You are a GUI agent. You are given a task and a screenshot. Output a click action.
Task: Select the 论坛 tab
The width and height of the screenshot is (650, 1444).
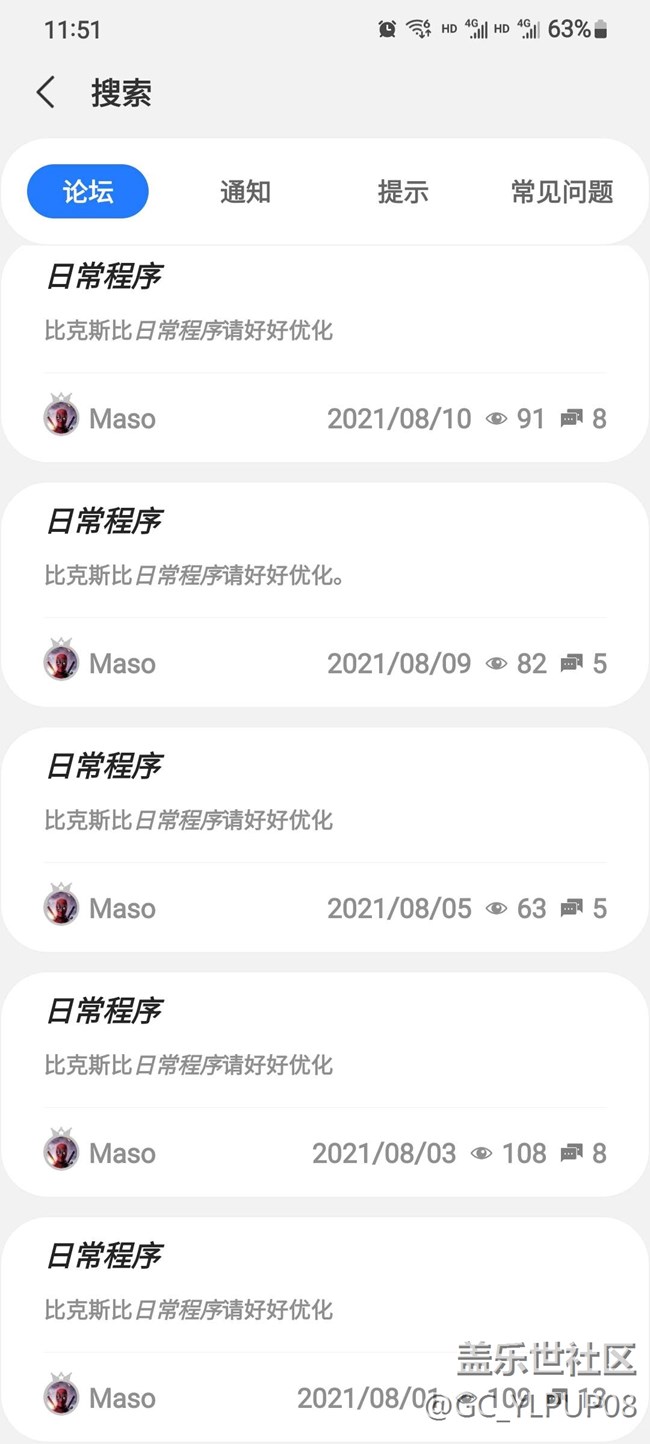88,191
